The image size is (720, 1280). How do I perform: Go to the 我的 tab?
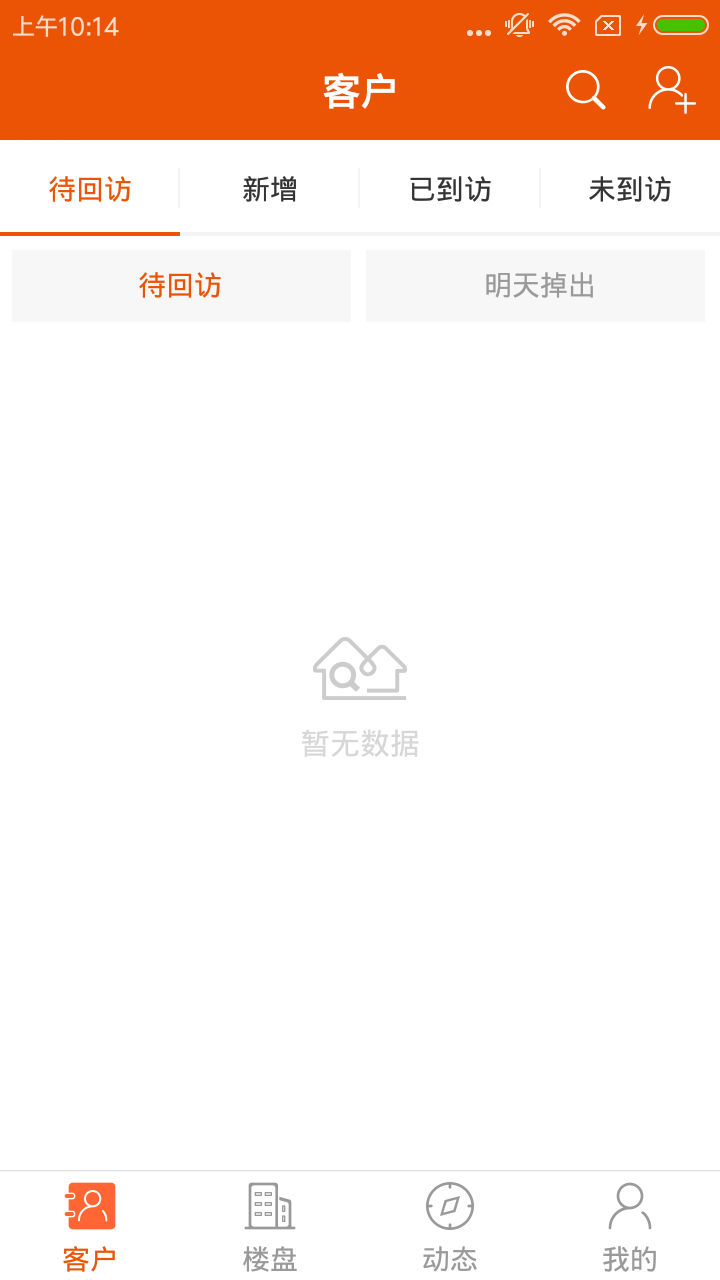630,1226
